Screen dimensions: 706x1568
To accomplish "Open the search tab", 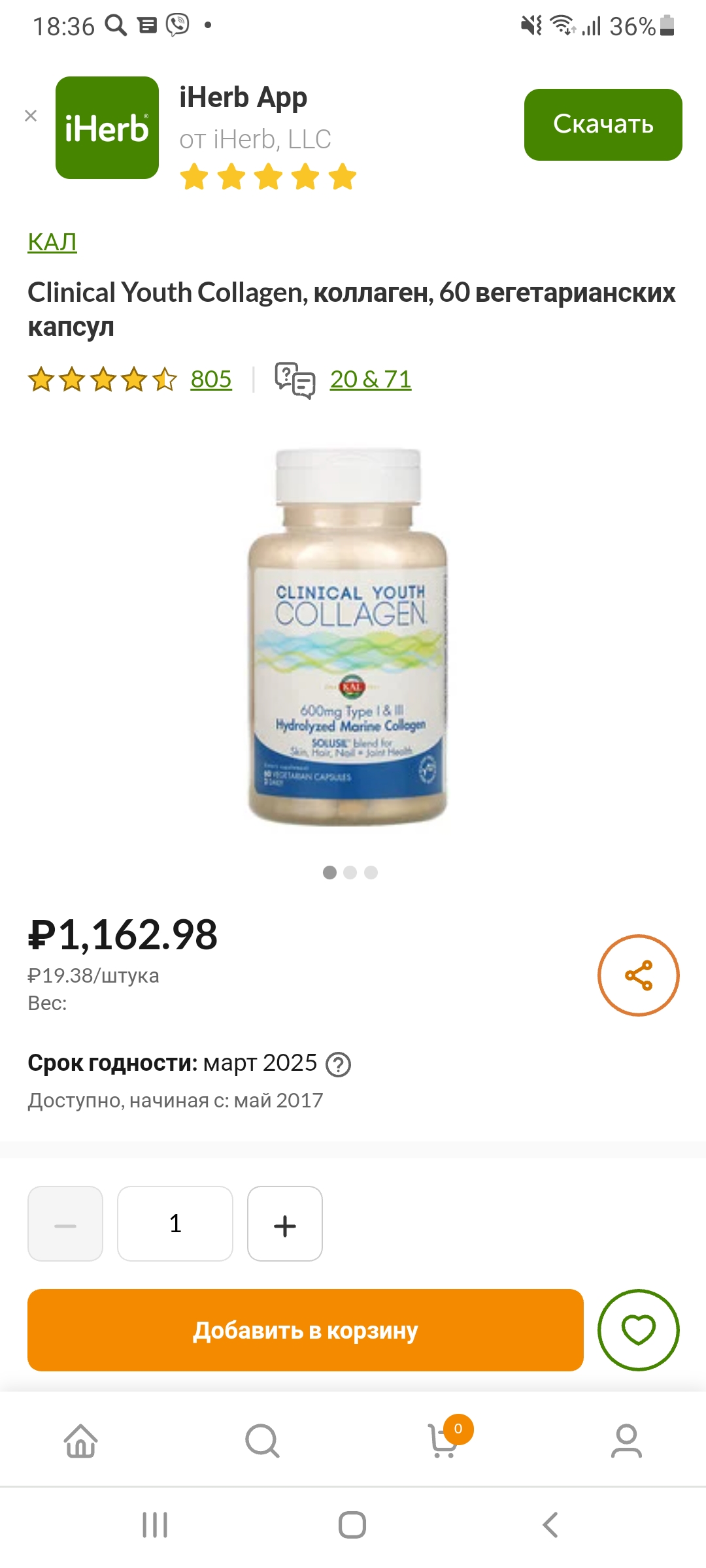I will pyautogui.click(x=262, y=1441).
